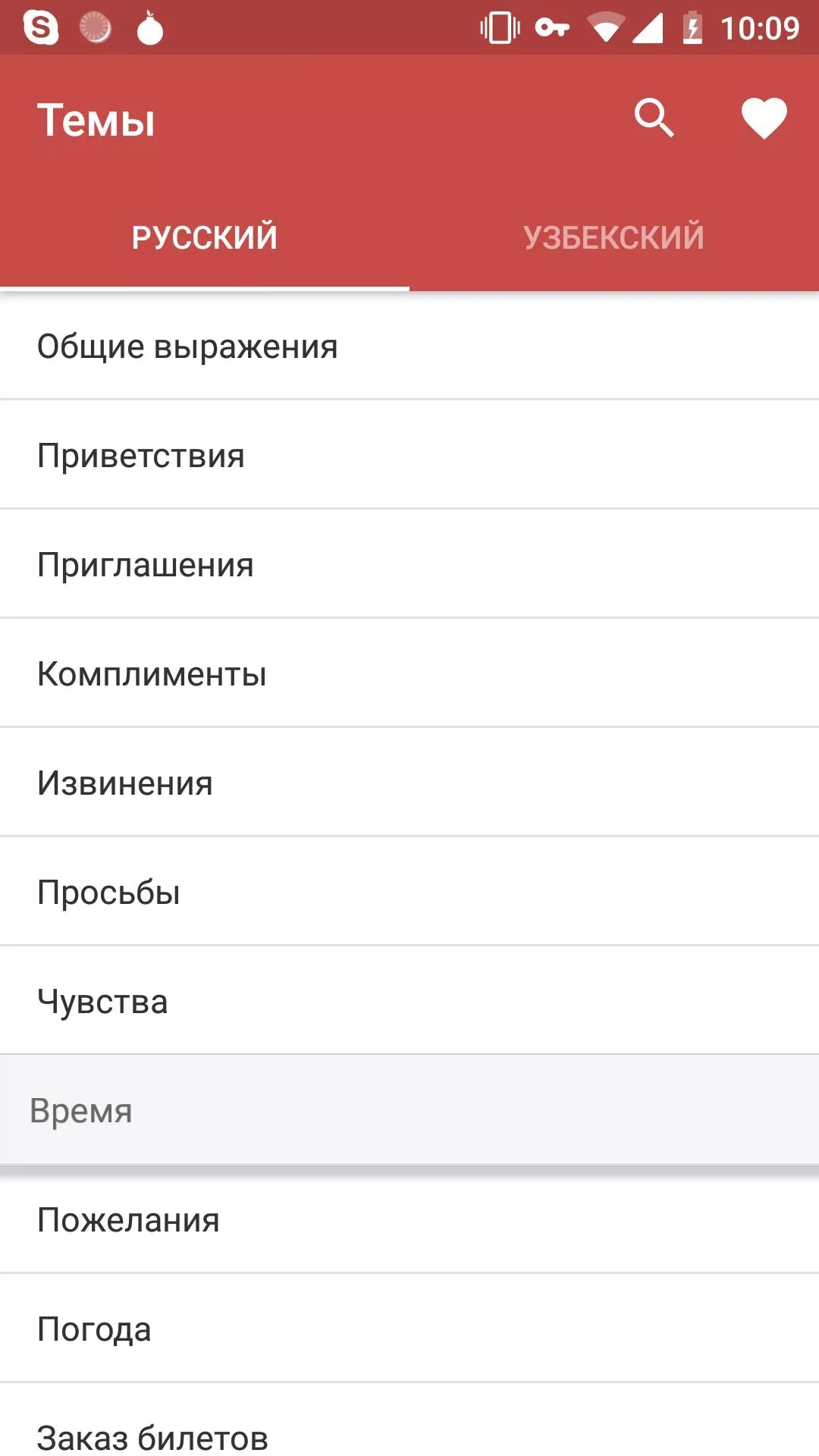Open the Приветствия topic
819x1456 pixels.
[409, 455]
